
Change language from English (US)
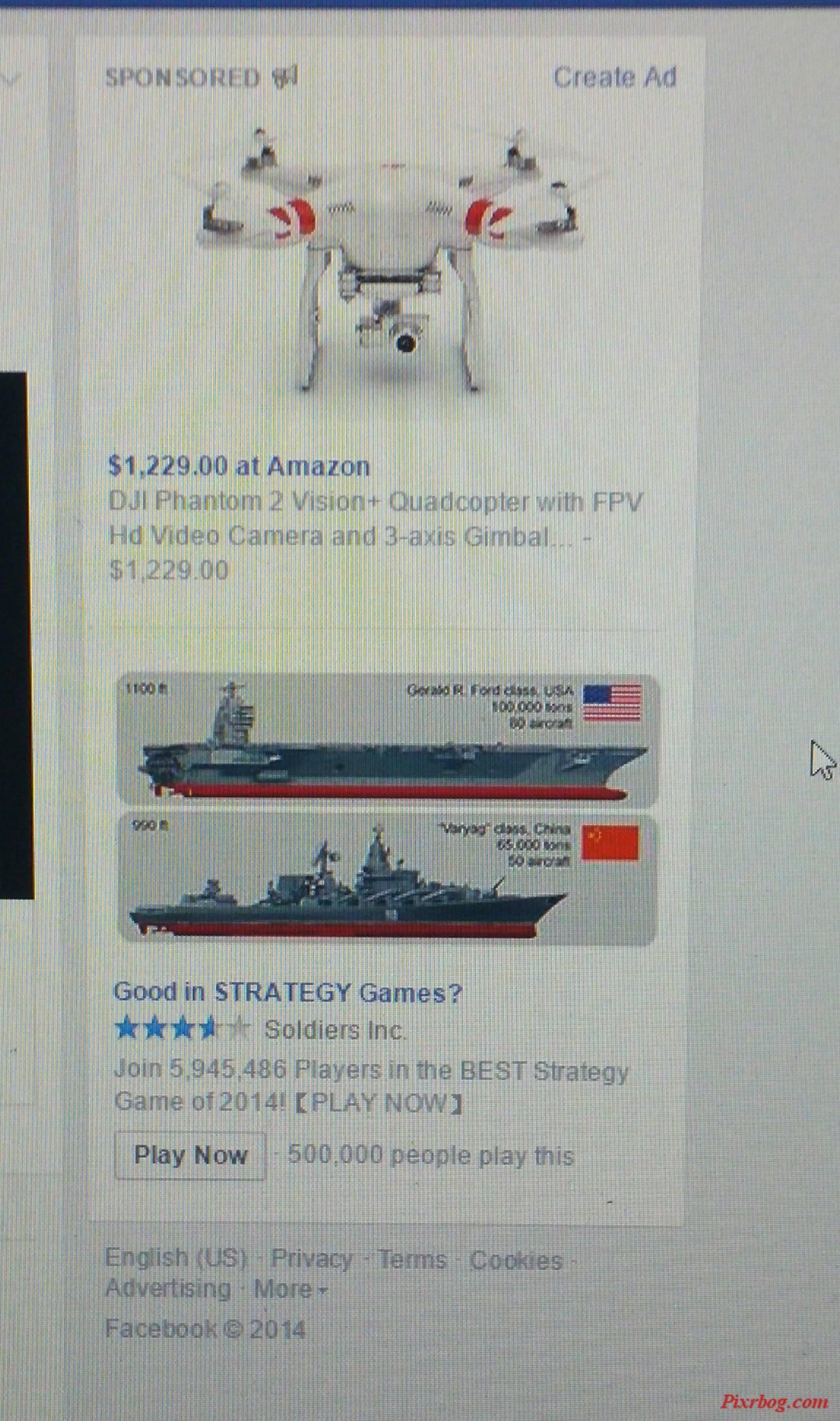click(x=176, y=1258)
